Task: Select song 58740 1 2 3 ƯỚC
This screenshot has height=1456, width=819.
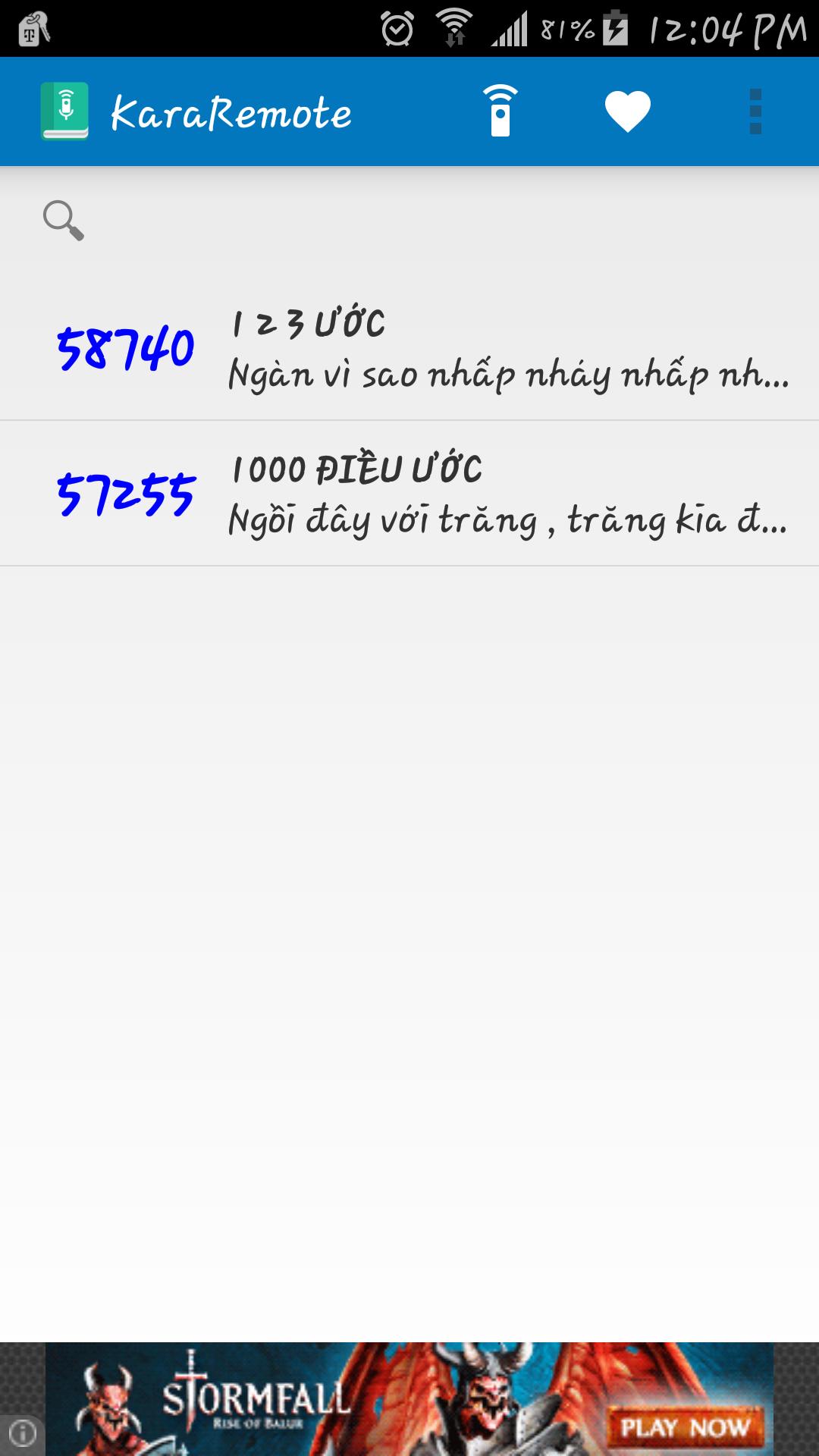Action: click(409, 348)
